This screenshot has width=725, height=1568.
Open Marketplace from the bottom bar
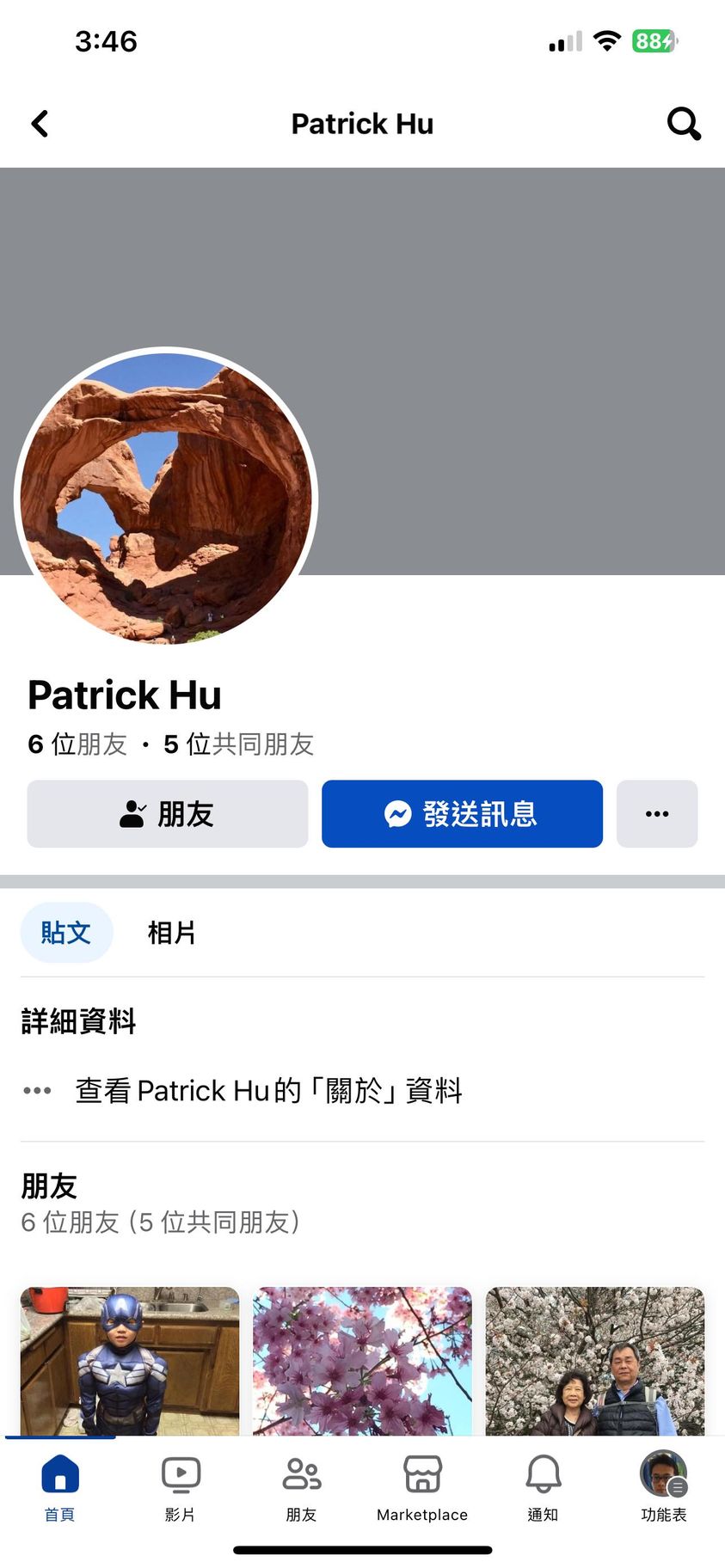(422, 1488)
